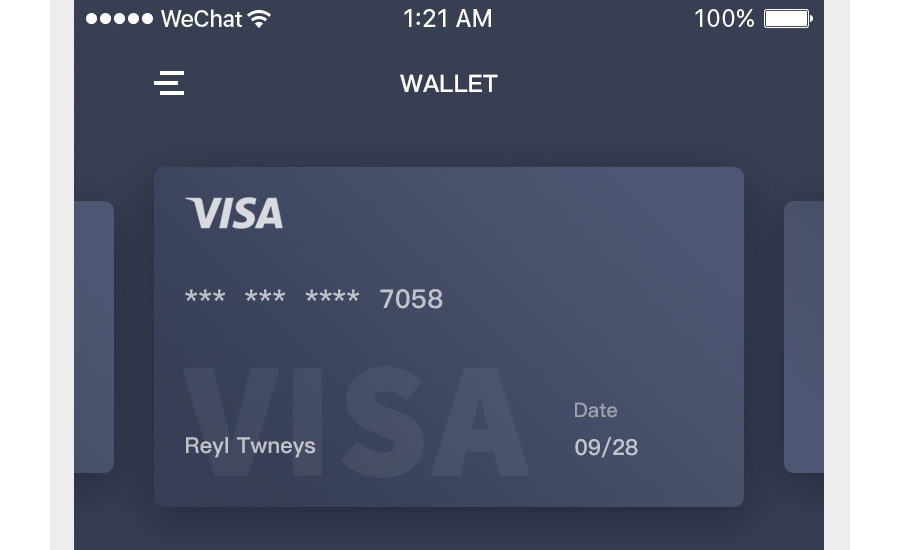Select the partially visible card on the left
This screenshot has height=550, width=900.
tap(93, 336)
